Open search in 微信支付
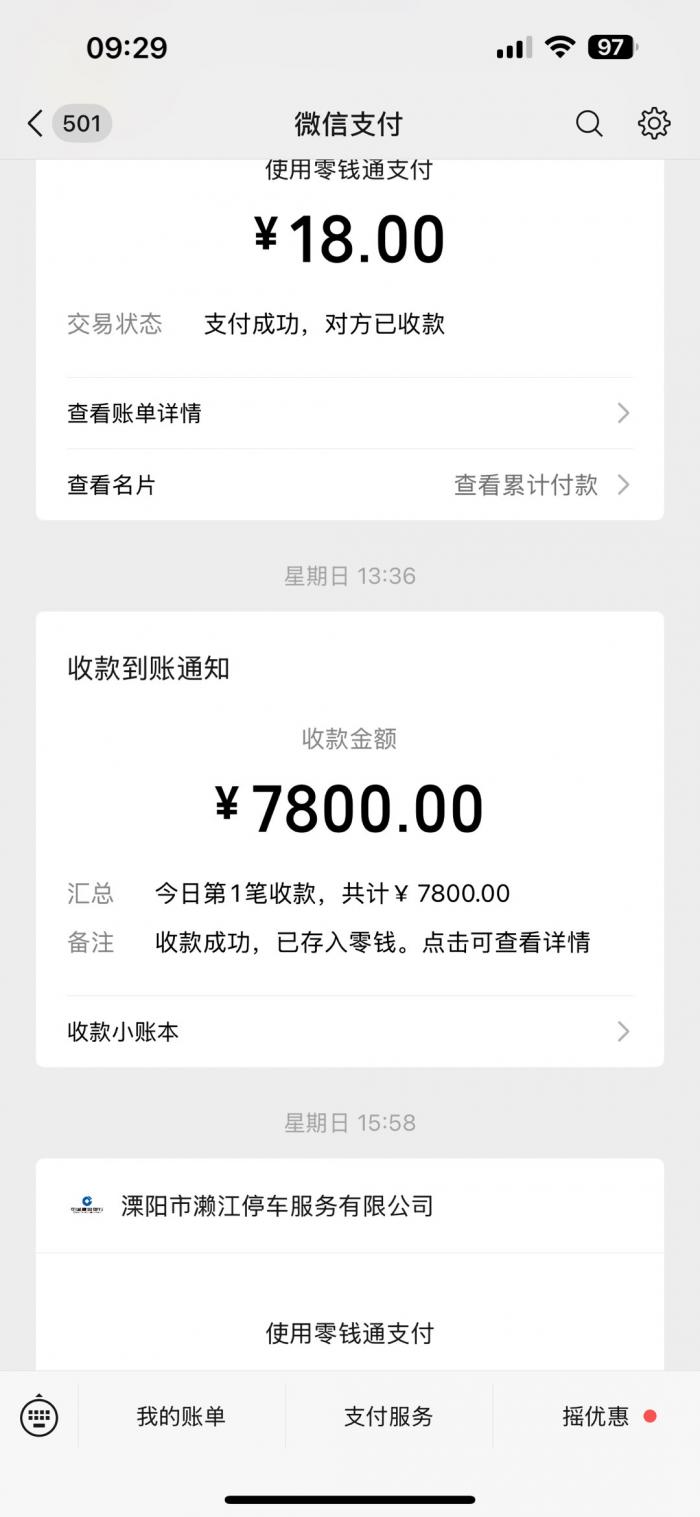Image resolution: width=700 pixels, height=1517 pixels. 589,124
